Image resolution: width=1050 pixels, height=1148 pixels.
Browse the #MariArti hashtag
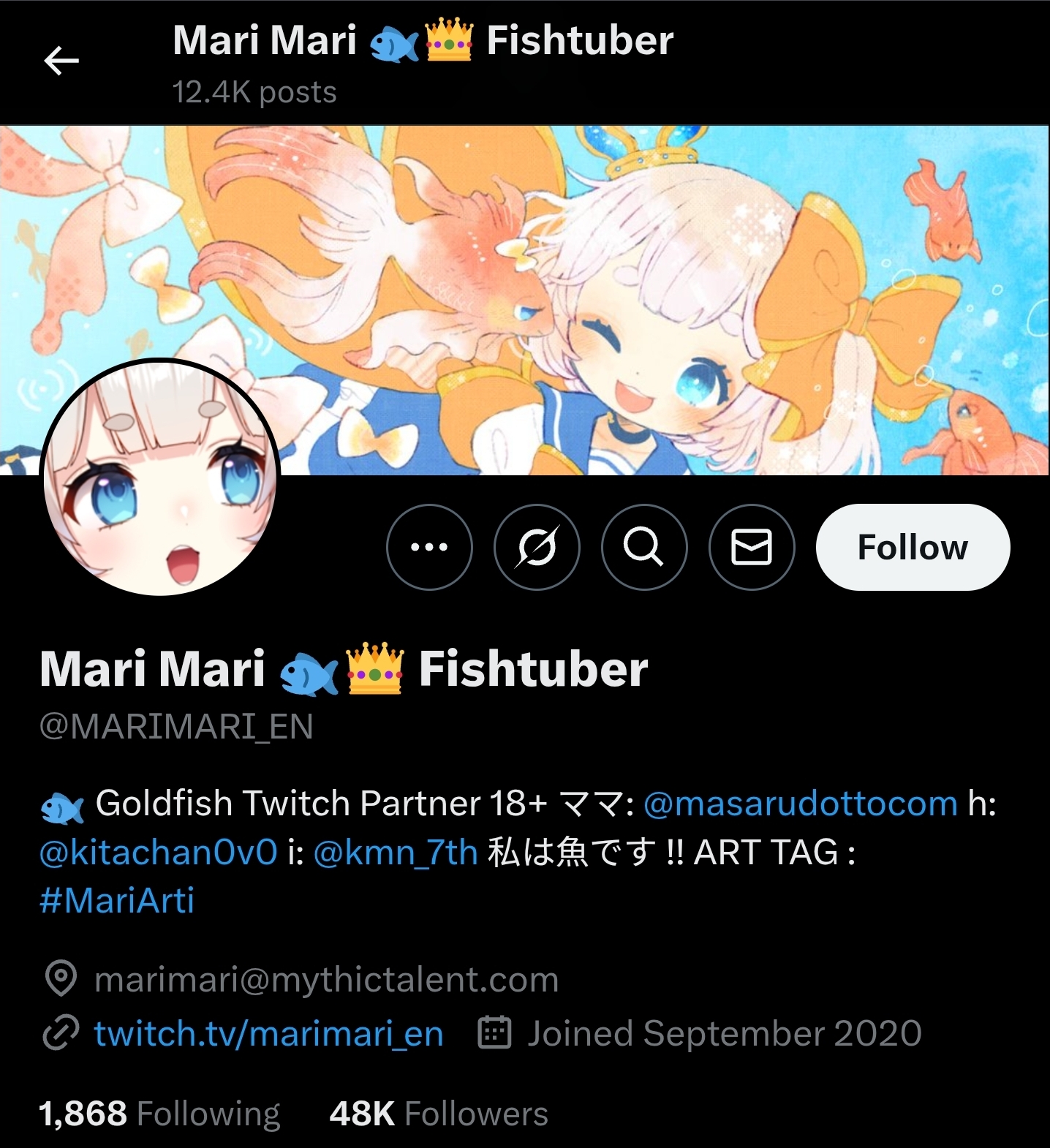[x=117, y=901]
